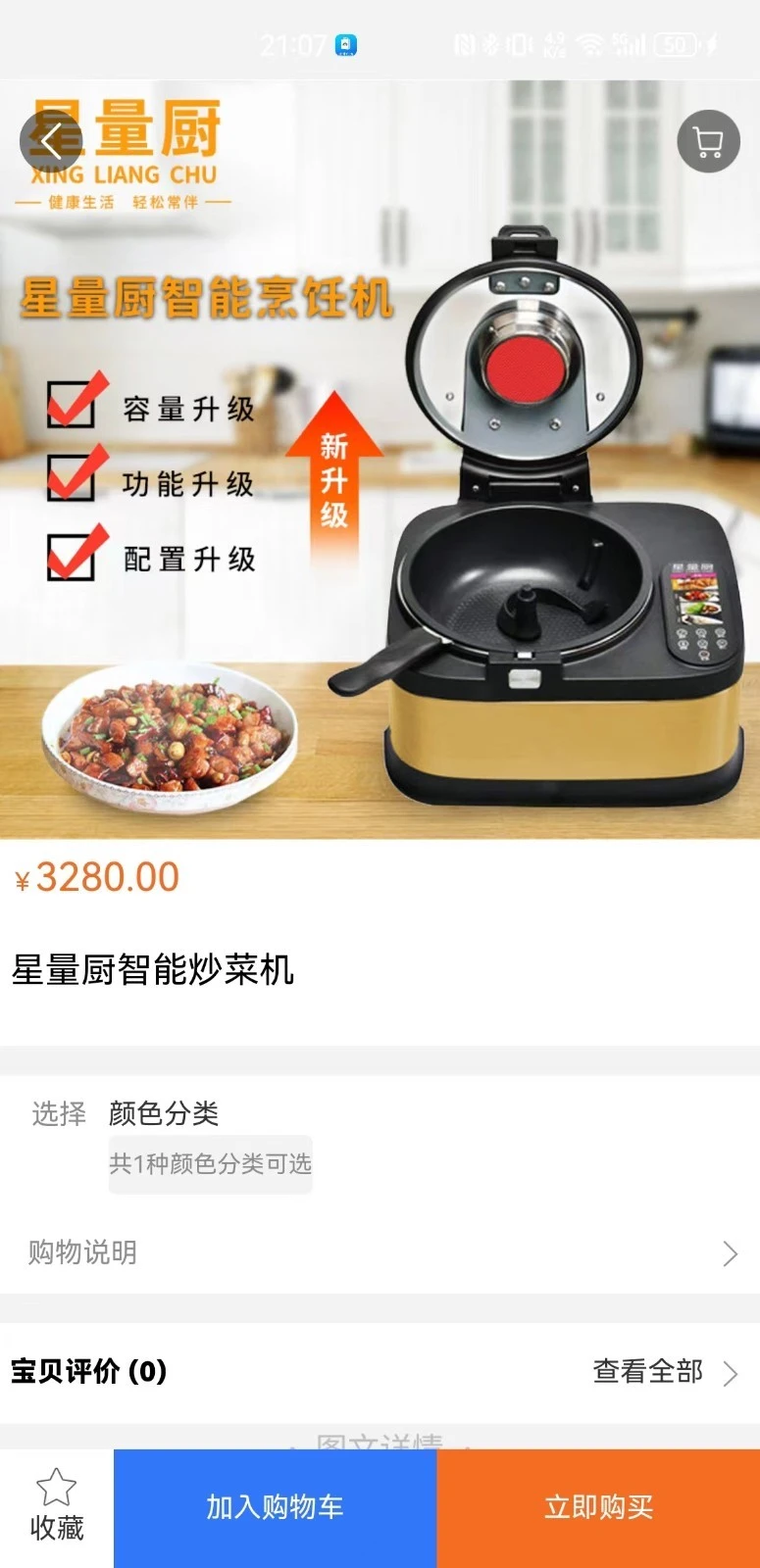Open the shopping cart icon
This screenshot has width=760, height=1568.
pyautogui.click(x=707, y=141)
